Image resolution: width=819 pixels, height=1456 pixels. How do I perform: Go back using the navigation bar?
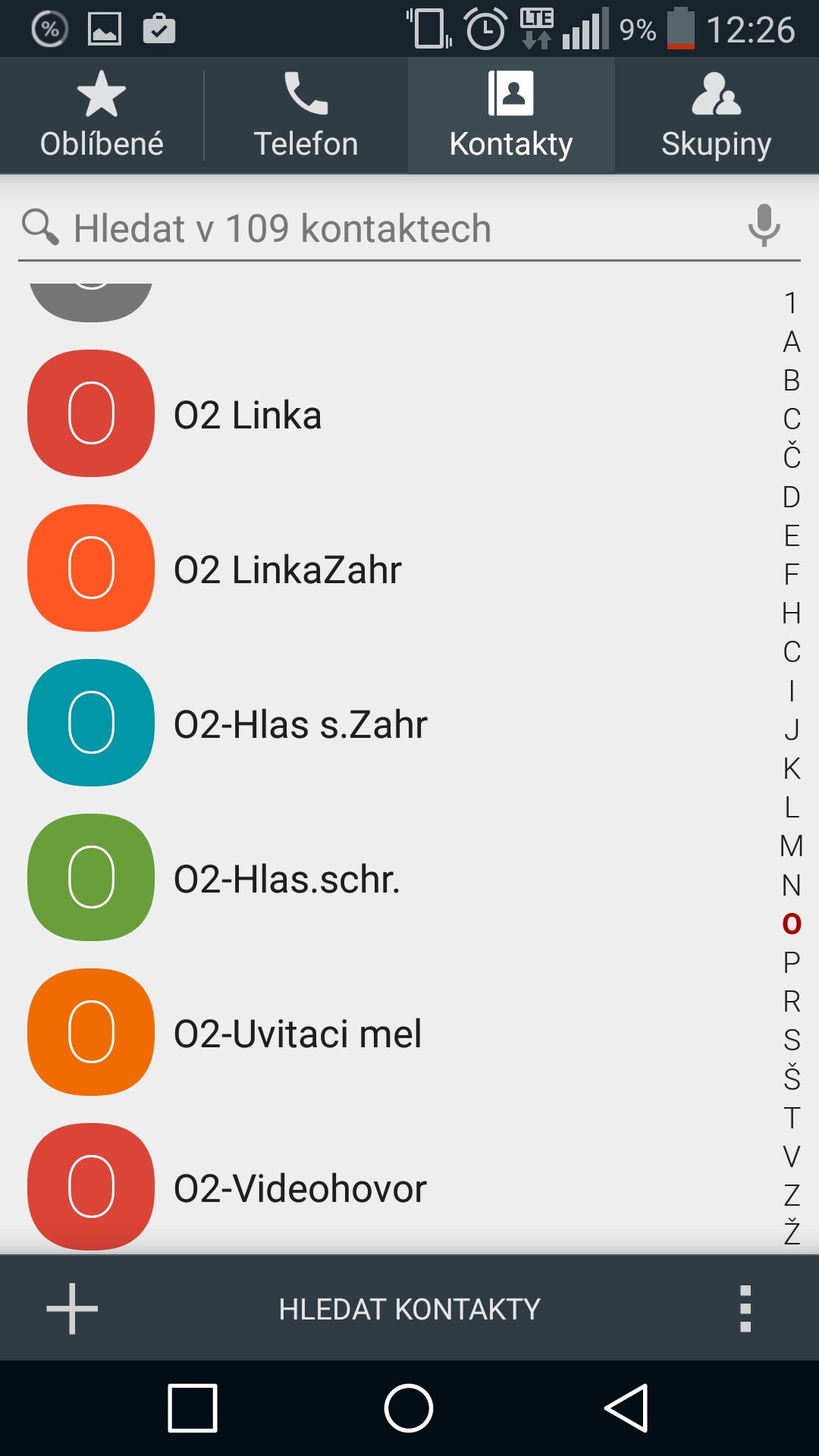tap(626, 1408)
